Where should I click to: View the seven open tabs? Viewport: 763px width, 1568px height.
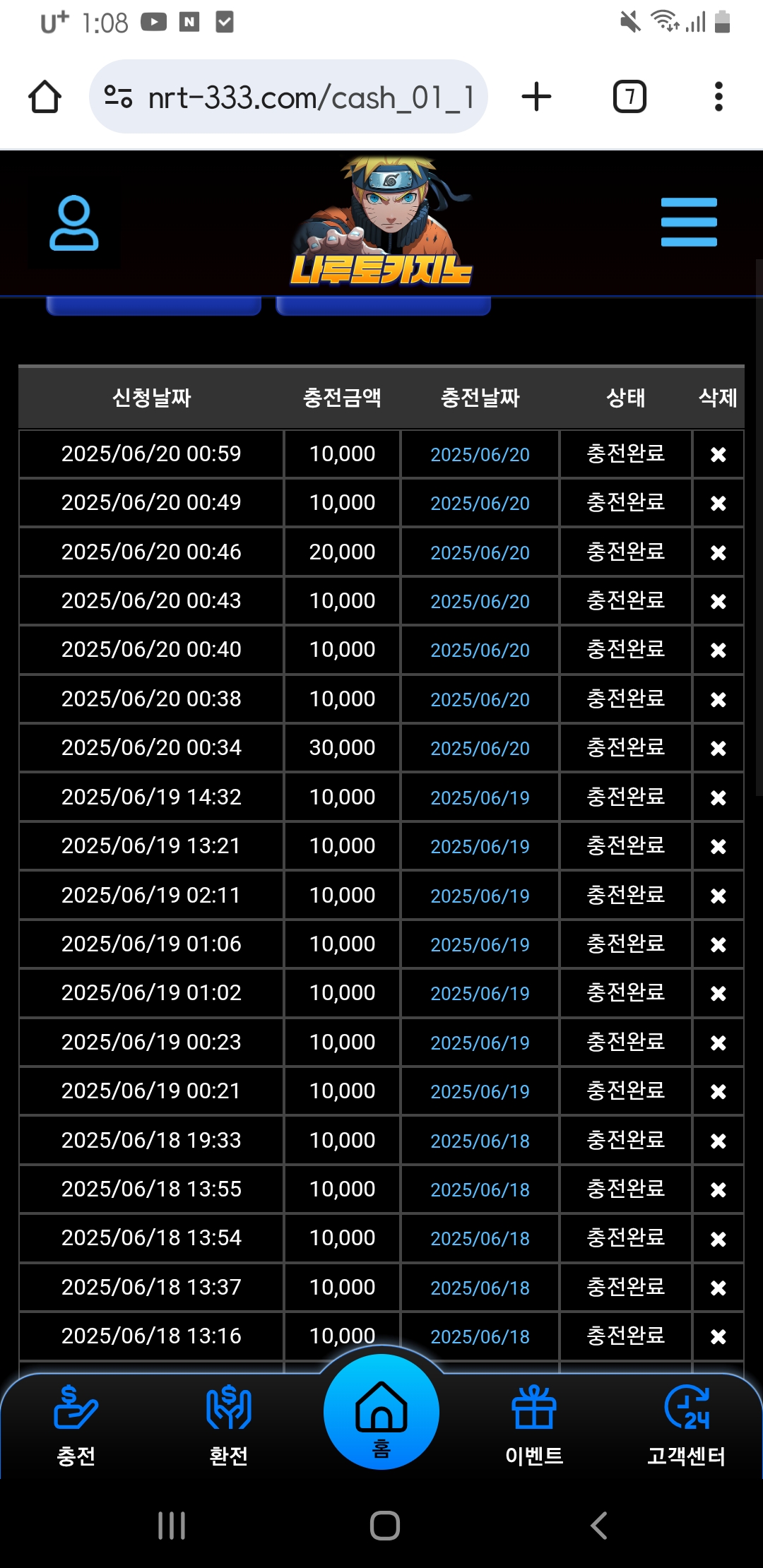pos(629,97)
